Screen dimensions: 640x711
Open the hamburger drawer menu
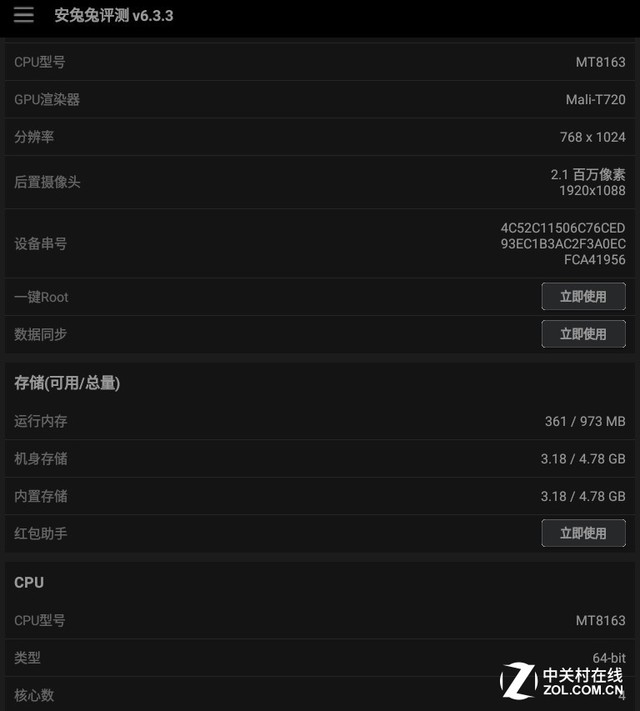click(x=23, y=15)
